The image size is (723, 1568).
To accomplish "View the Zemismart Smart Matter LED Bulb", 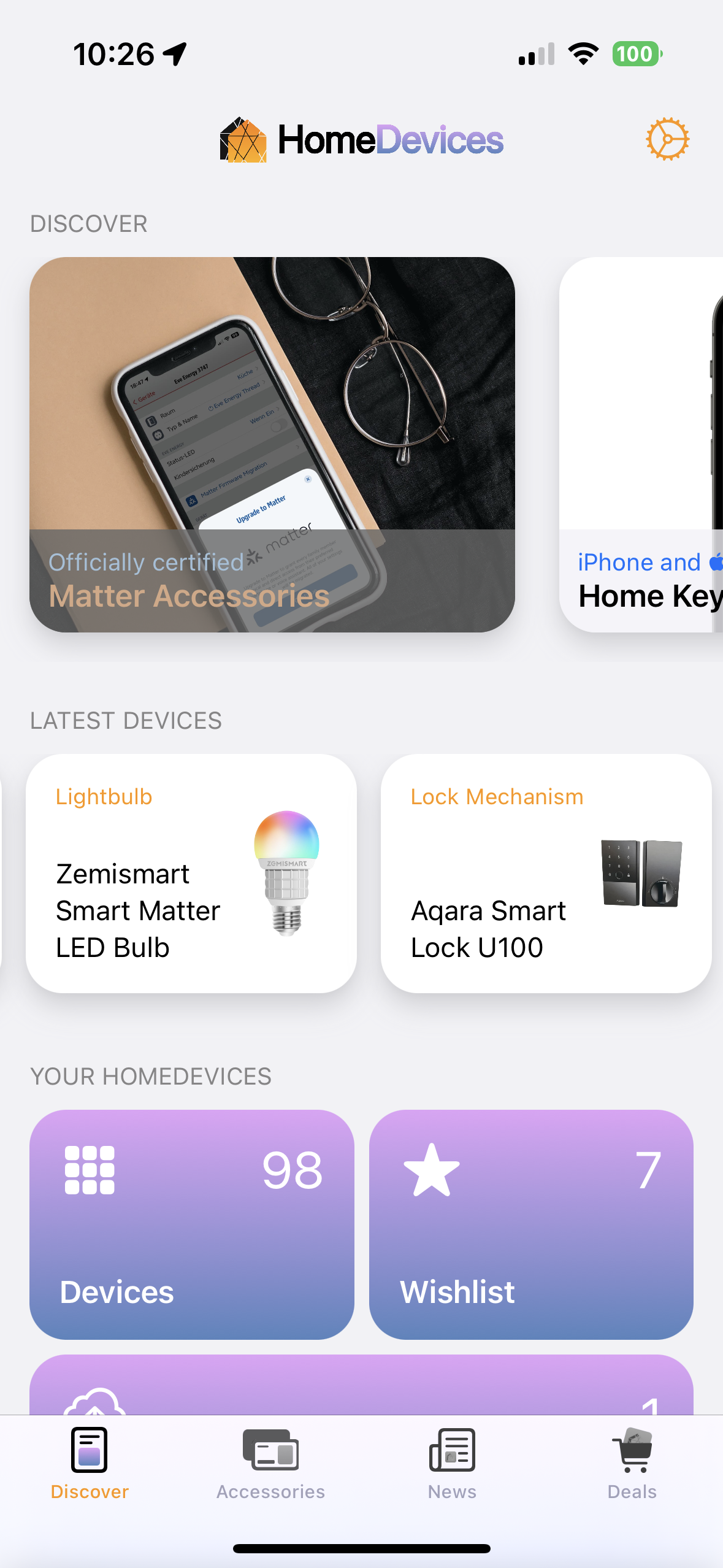I will 191,872.
